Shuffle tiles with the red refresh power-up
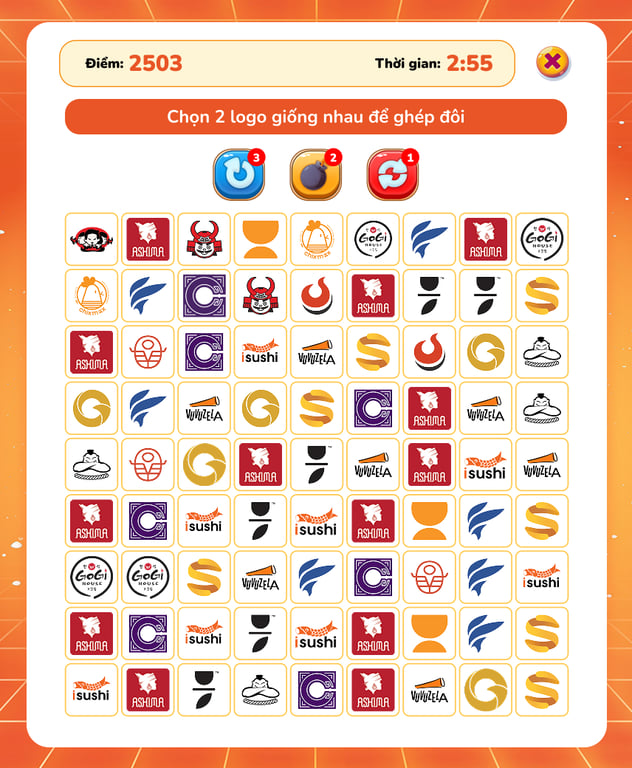 coord(392,176)
